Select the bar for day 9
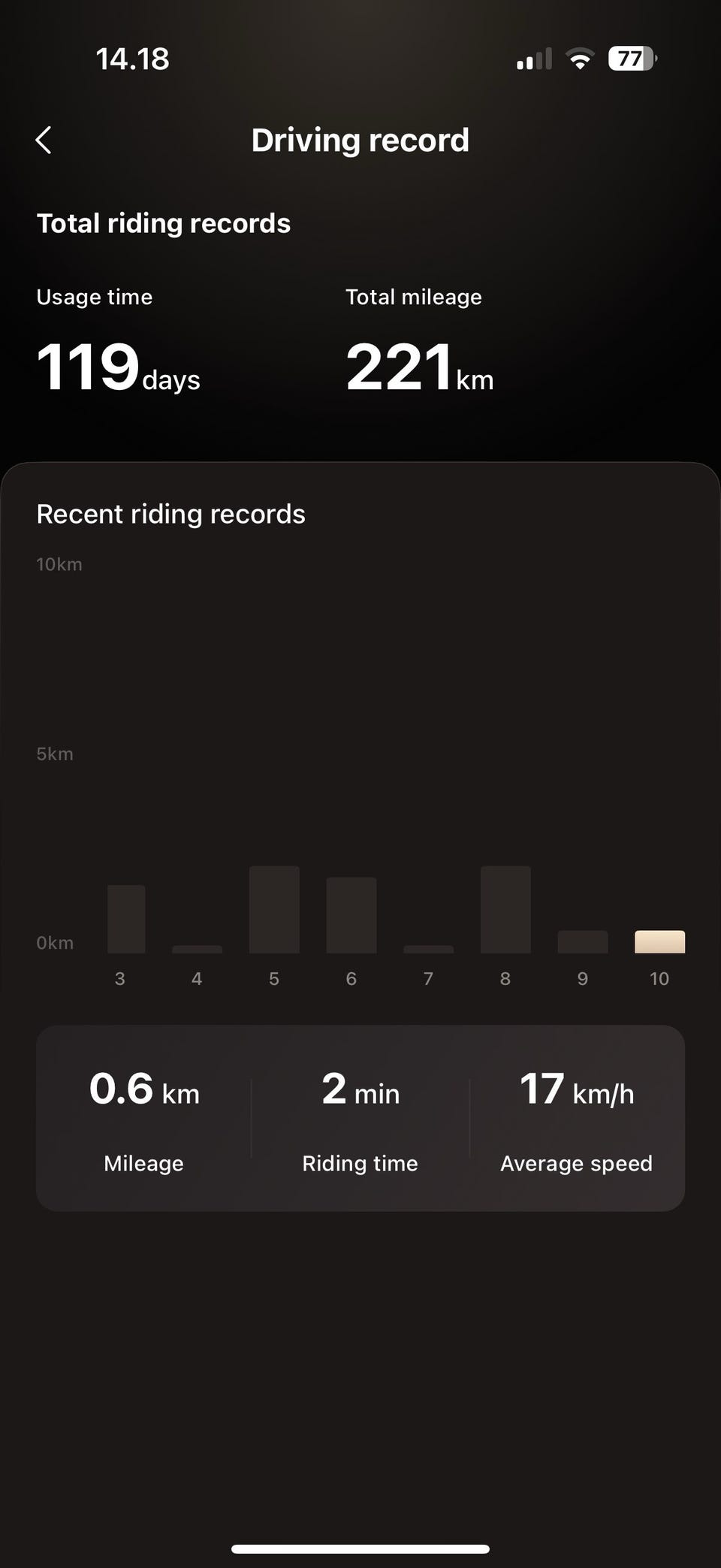Viewport: 721px width, 1568px height. tap(583, 942)
